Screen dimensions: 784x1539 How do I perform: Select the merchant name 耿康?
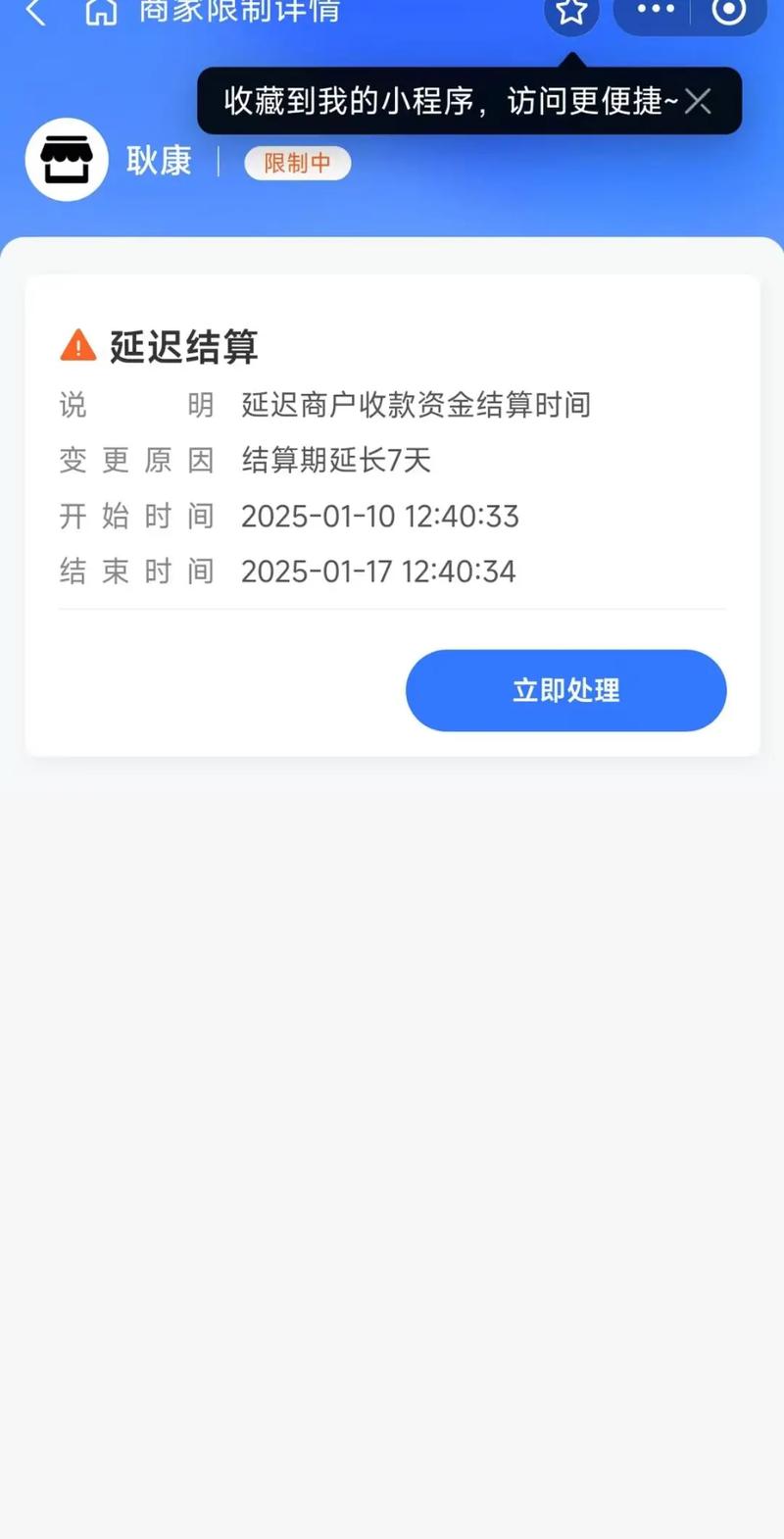159,160
